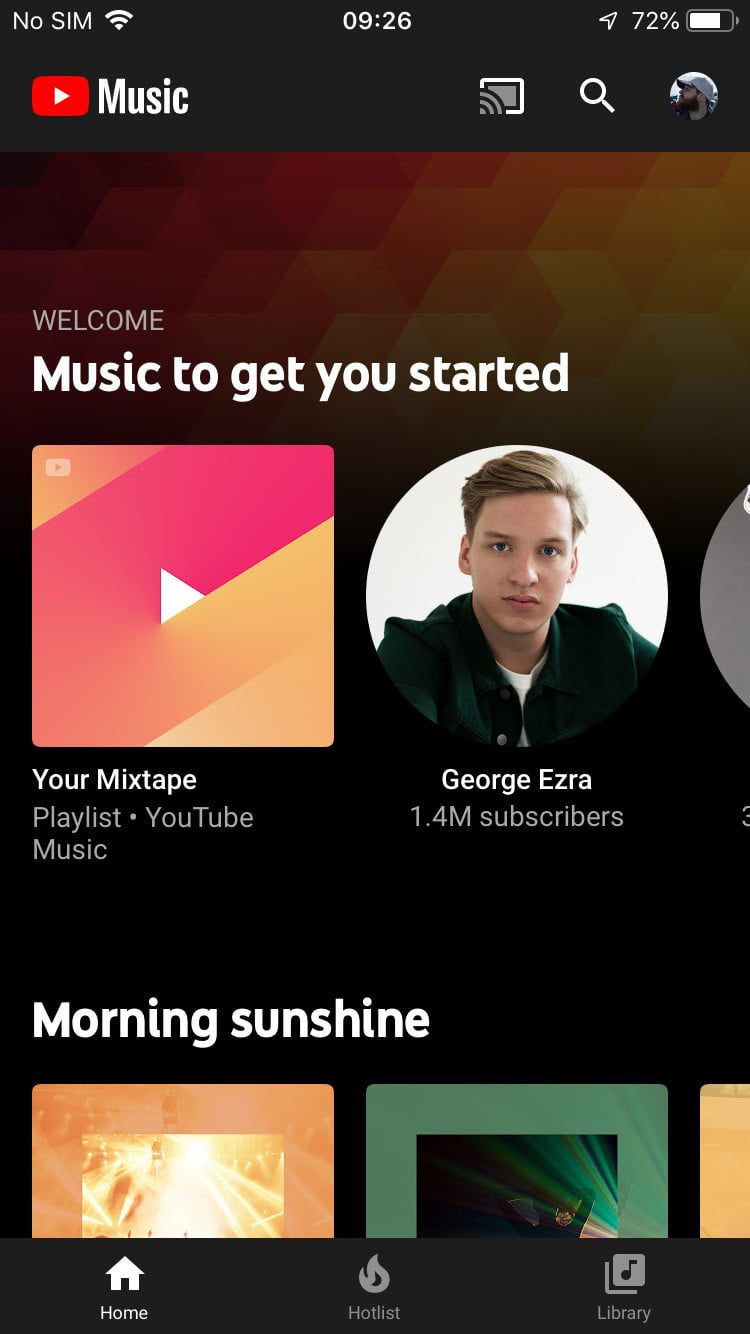The width and height of the screenshot is (750, 1334).
Task: Open the account profile avatar
Action: [x=693, y=97]
